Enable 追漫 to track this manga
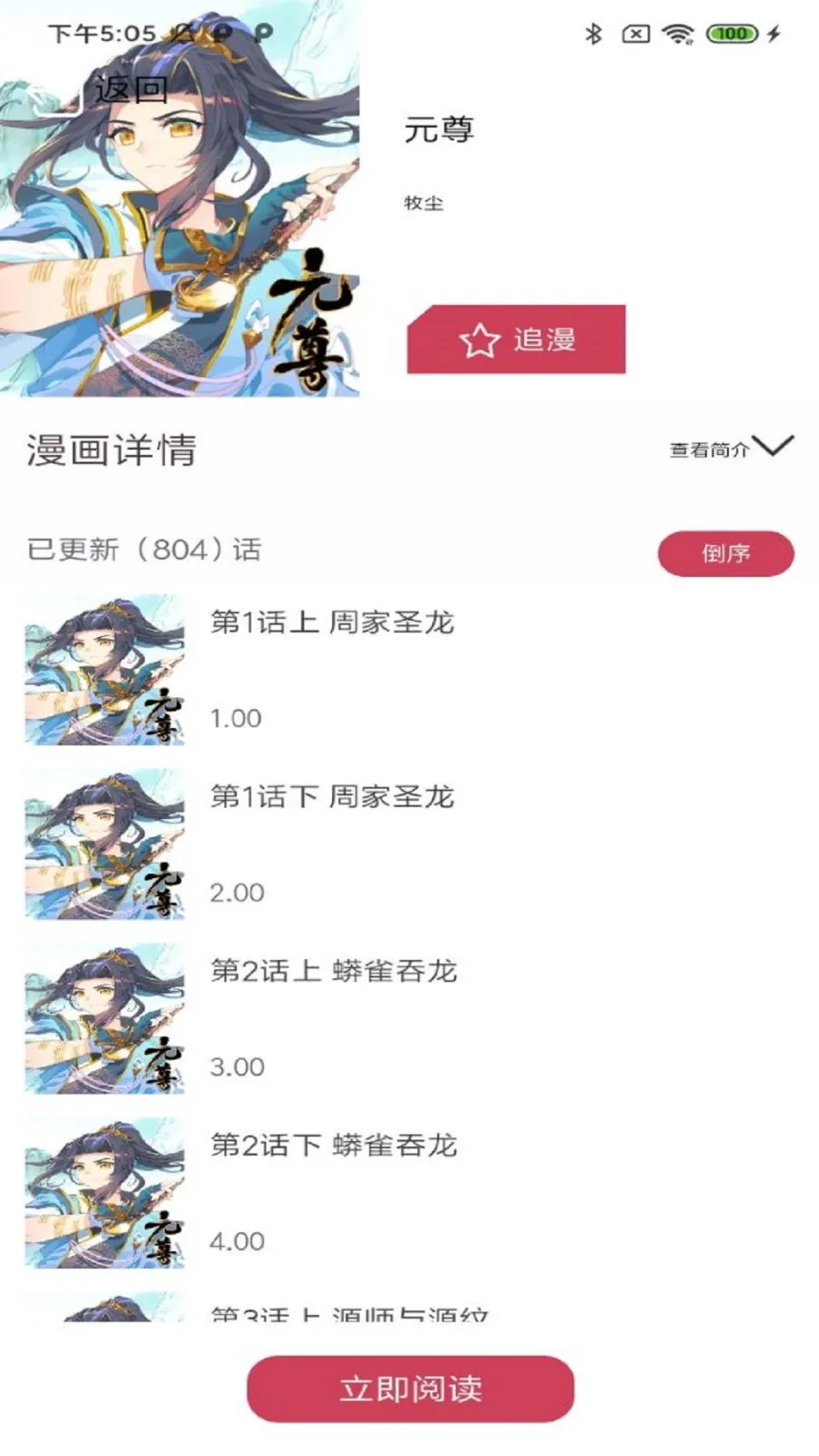Viewport: 819px width, 1456px height. point(514,340)
